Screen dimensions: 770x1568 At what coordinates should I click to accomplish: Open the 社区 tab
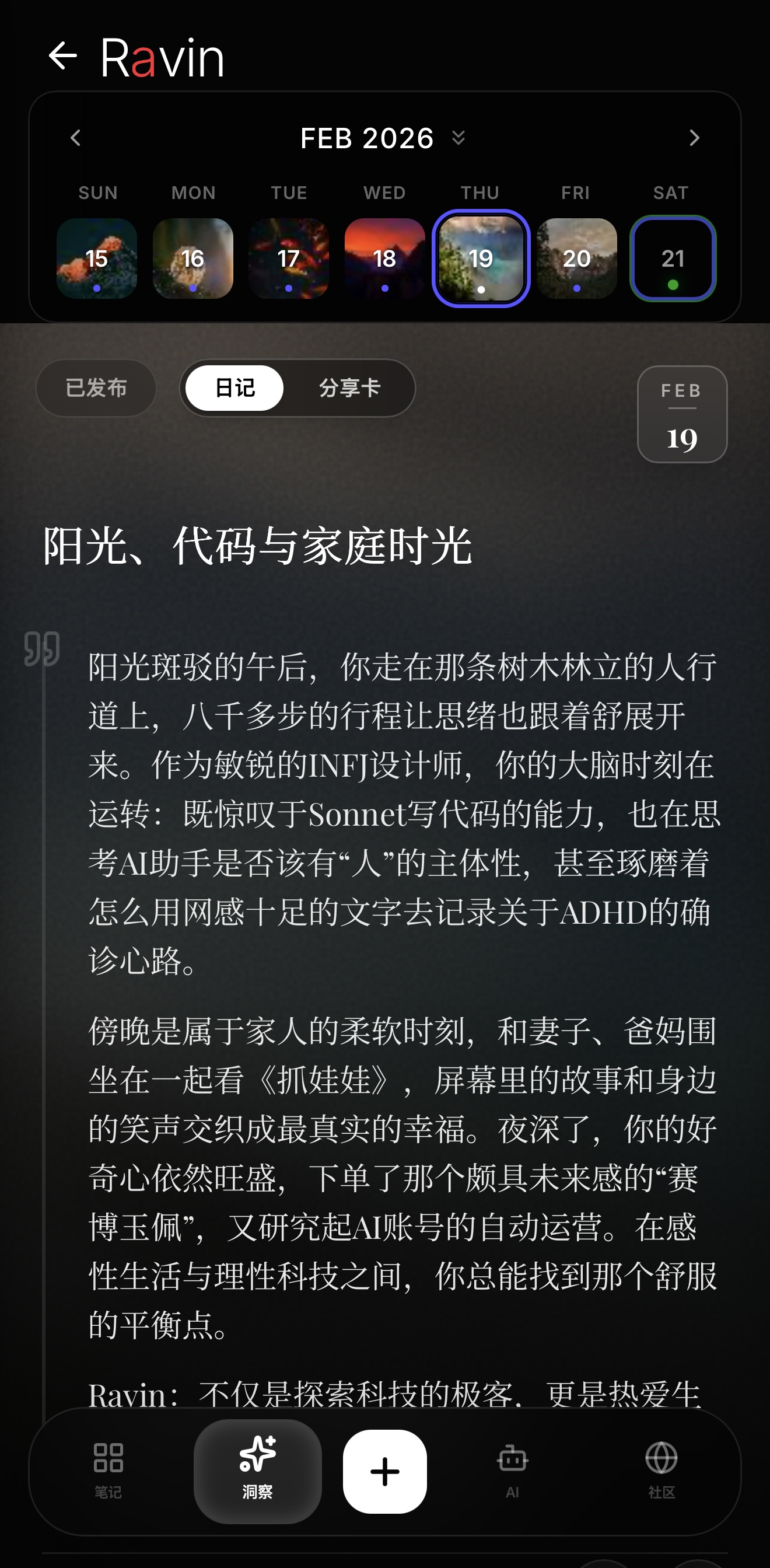(661, 1471)
